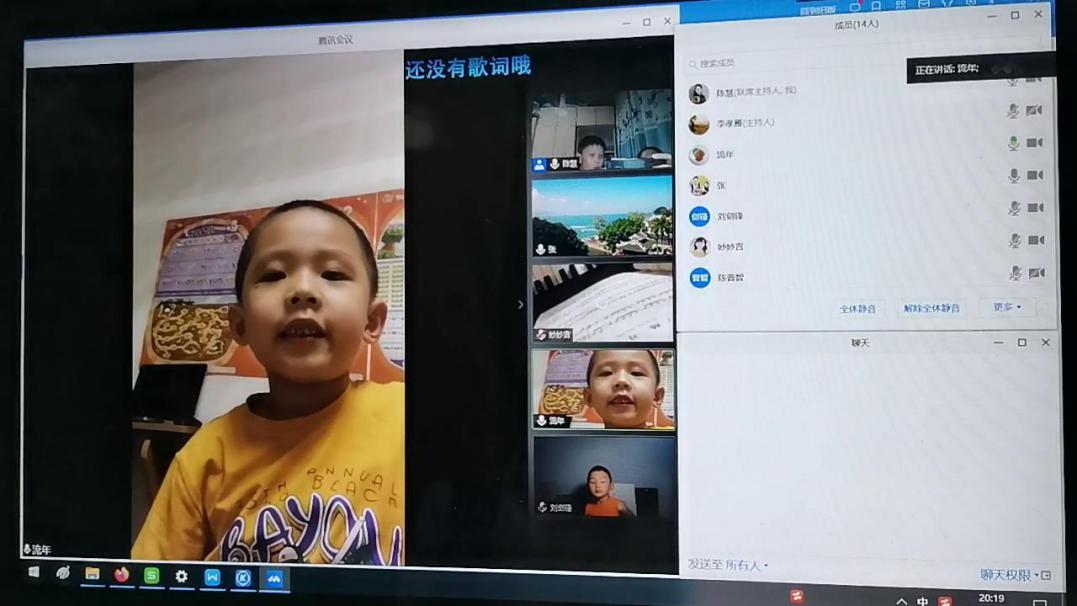Screen dimensions: 1077x606
Task: Close the 腾讯会议 video window
Action: tap(667, 22)
